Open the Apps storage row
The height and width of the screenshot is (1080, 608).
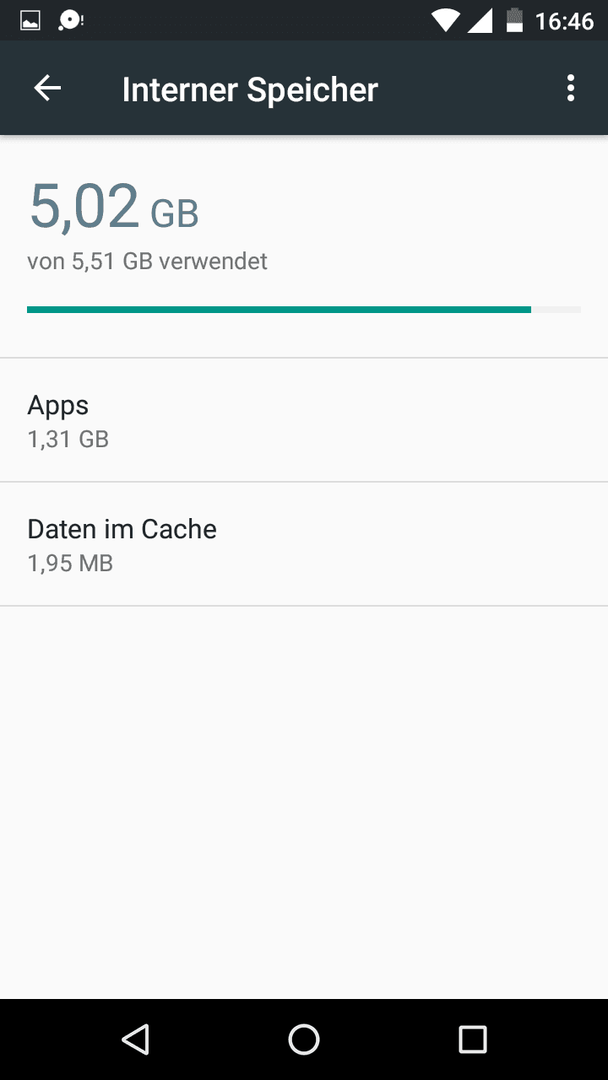point(304,420)
